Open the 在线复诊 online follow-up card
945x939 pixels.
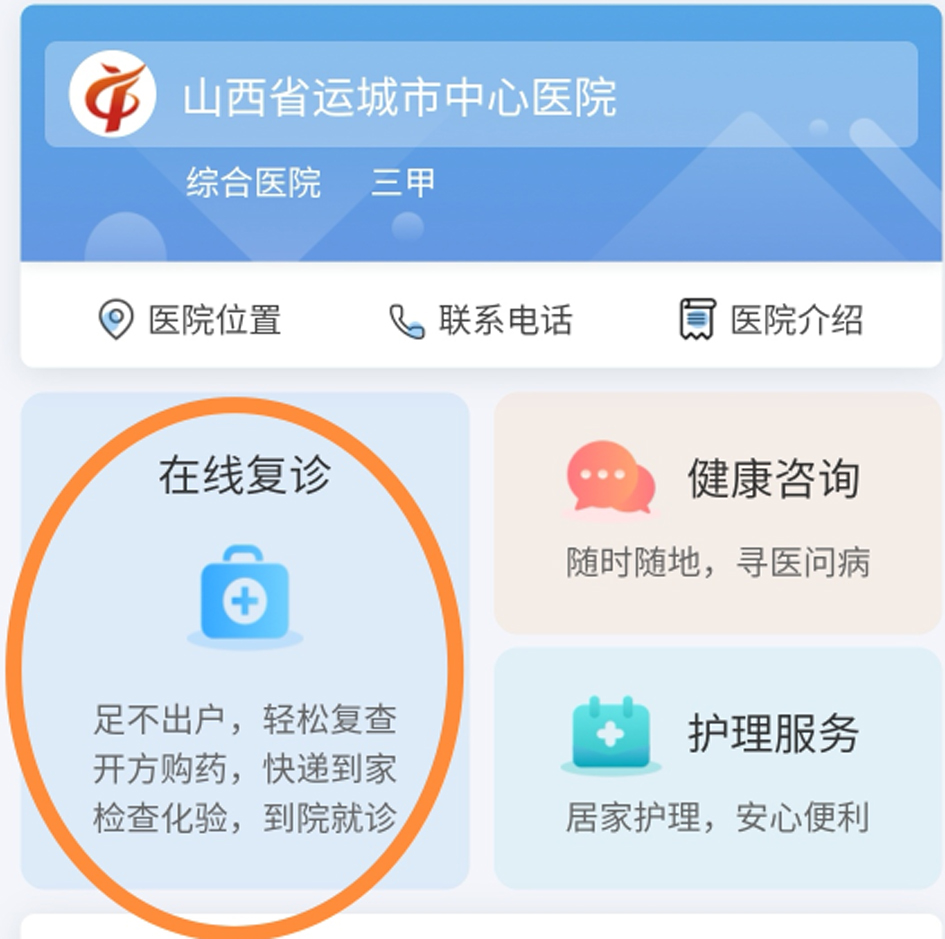245,640
